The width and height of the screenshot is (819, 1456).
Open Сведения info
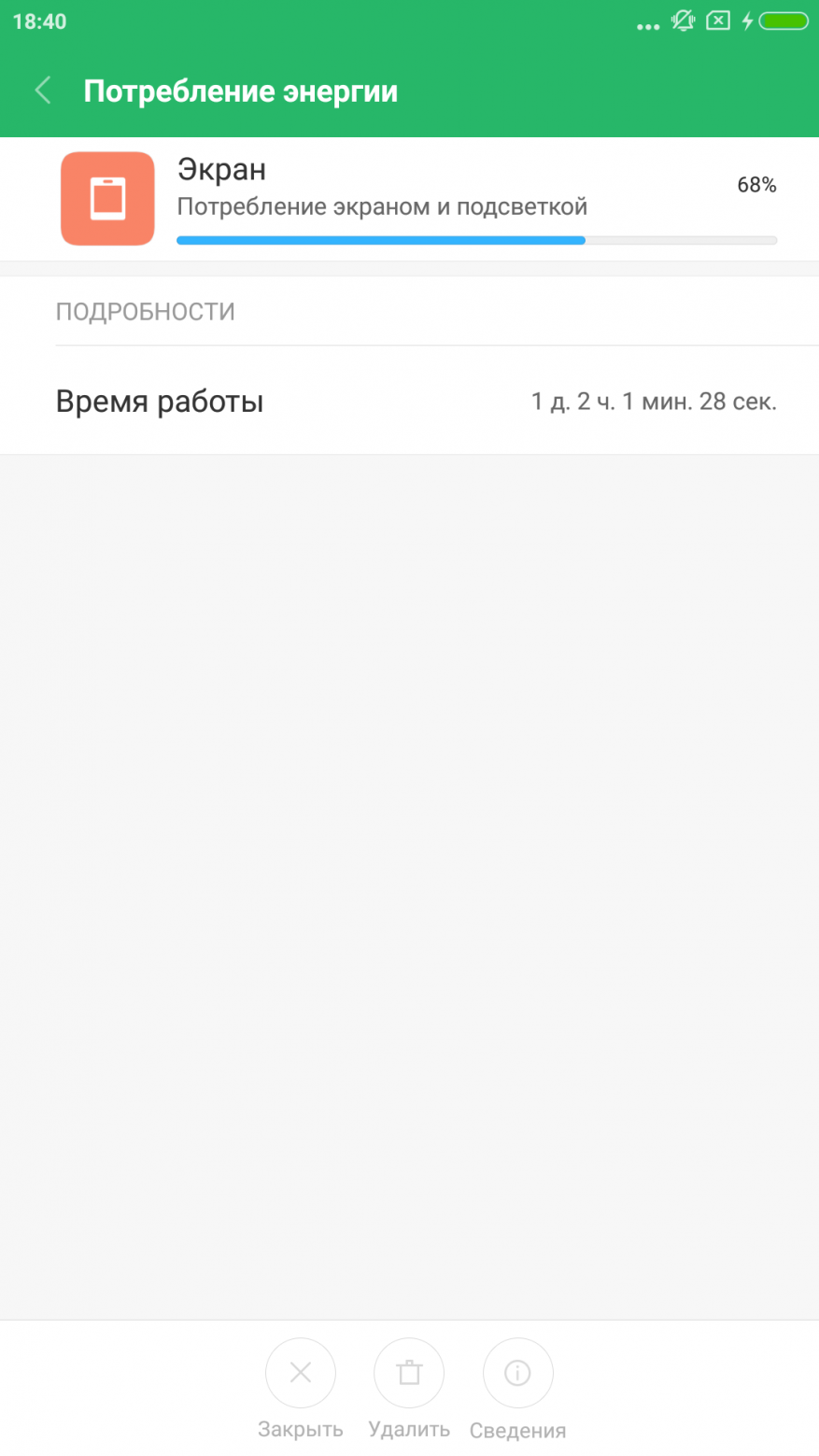pos(517,1374)
